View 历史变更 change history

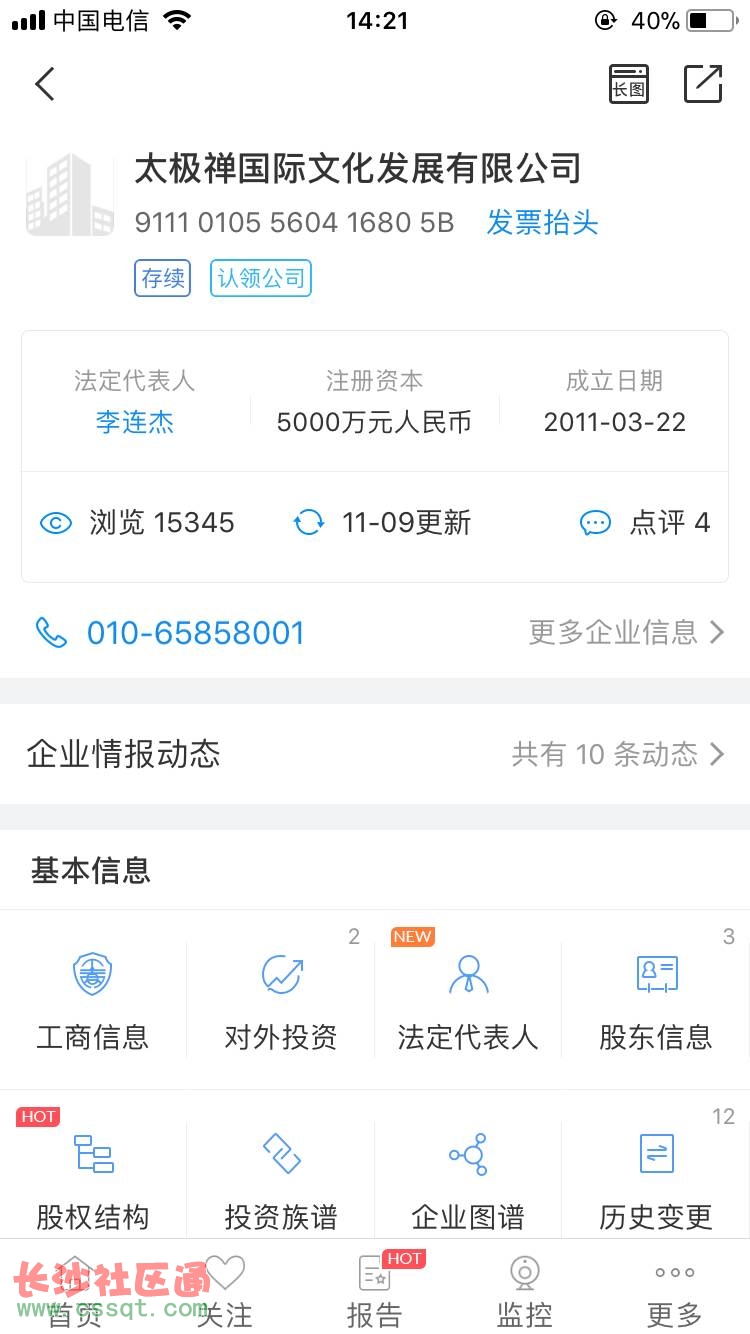click(656, 1175)
